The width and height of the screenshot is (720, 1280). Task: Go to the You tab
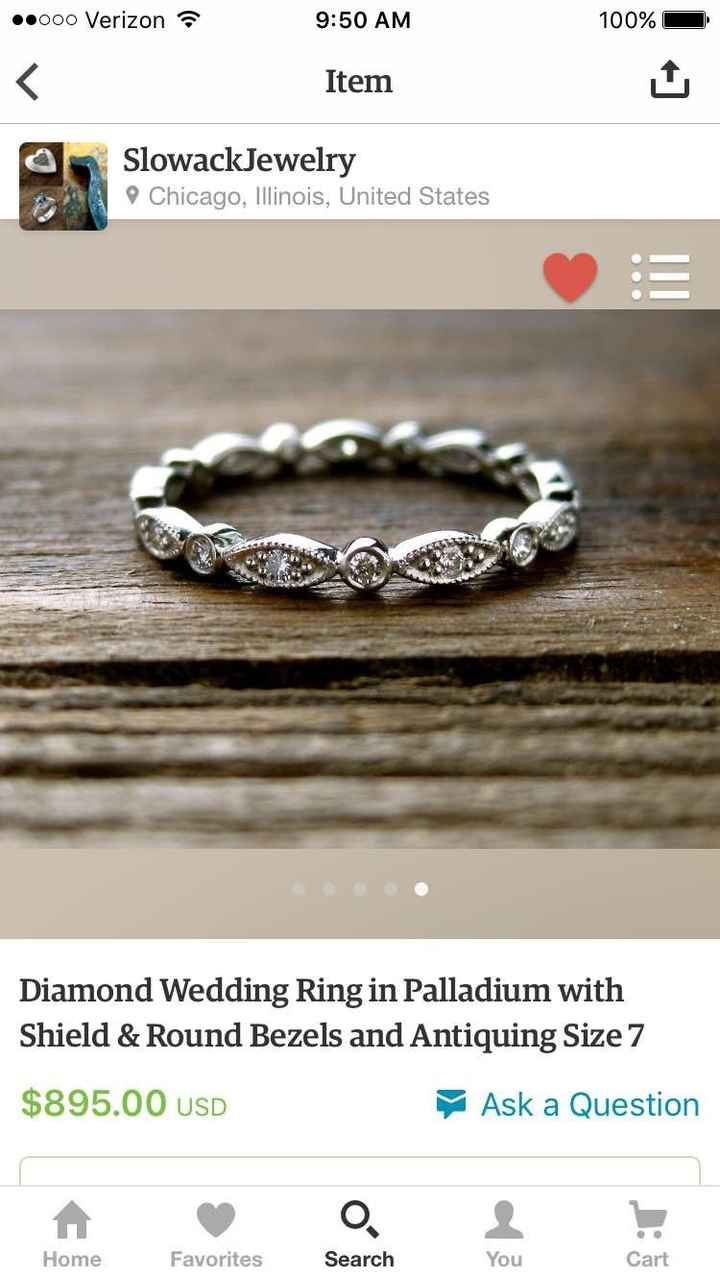tap(504, 1234)
